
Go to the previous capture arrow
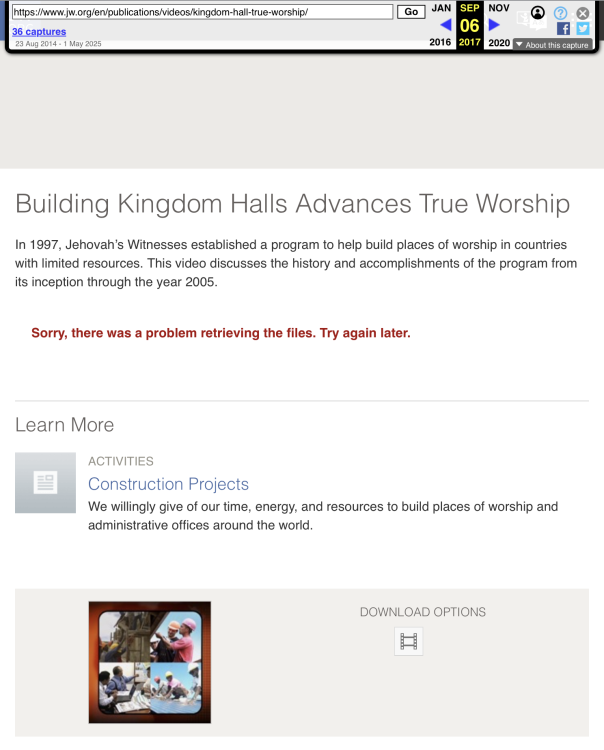446,25
